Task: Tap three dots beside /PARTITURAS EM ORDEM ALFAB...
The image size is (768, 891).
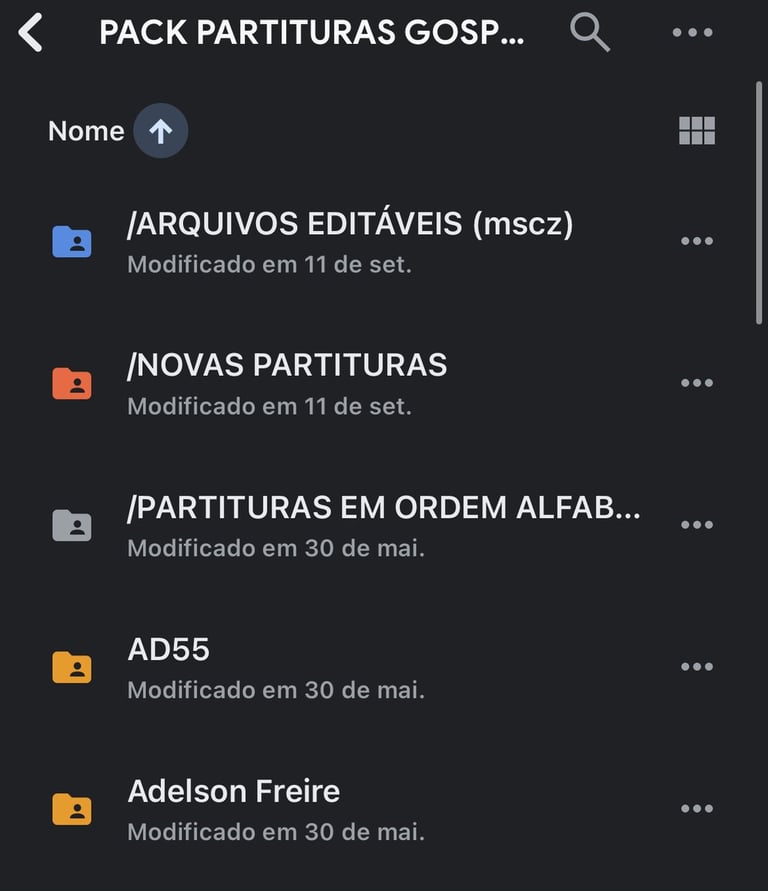Action: click(696, 525)
